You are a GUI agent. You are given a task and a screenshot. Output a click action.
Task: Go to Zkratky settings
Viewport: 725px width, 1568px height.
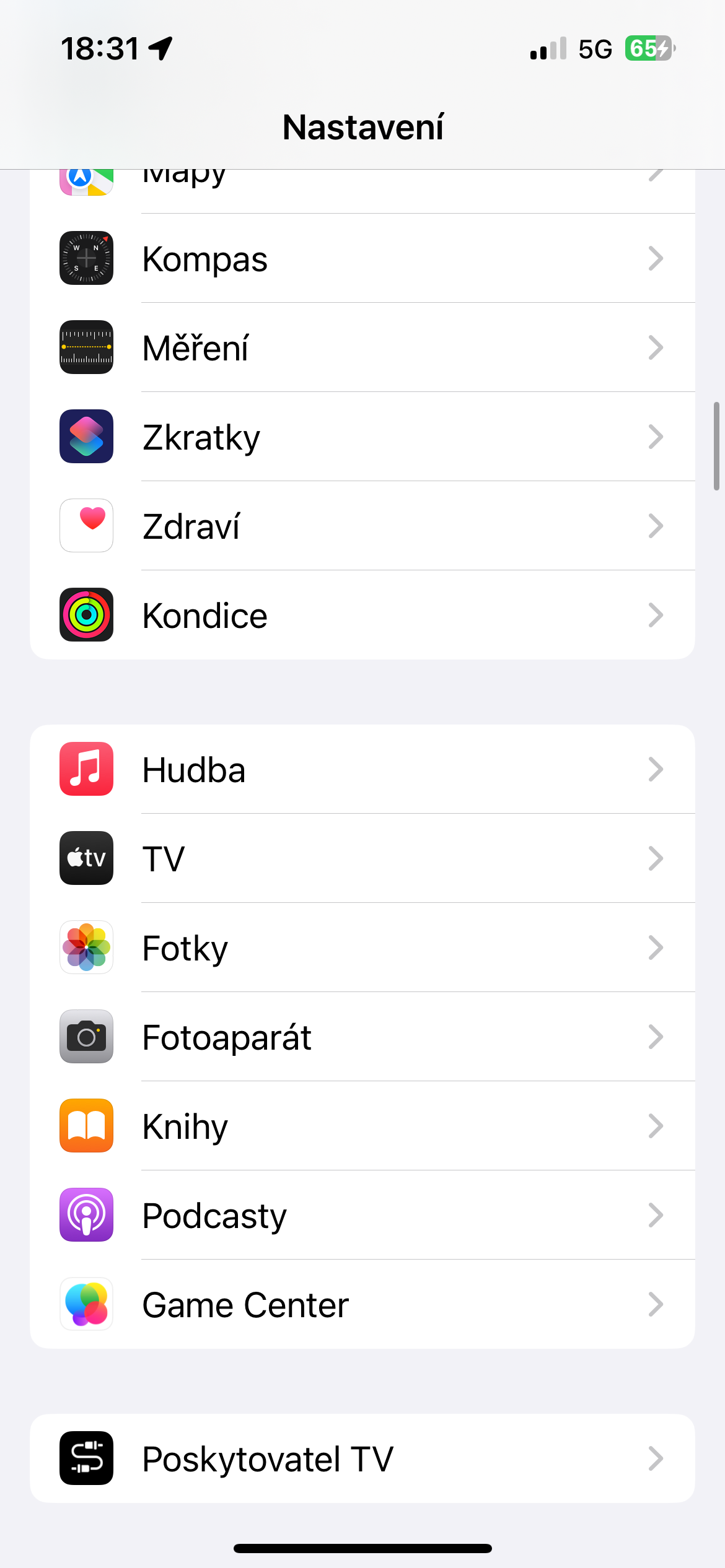click(x=362, y=437)
